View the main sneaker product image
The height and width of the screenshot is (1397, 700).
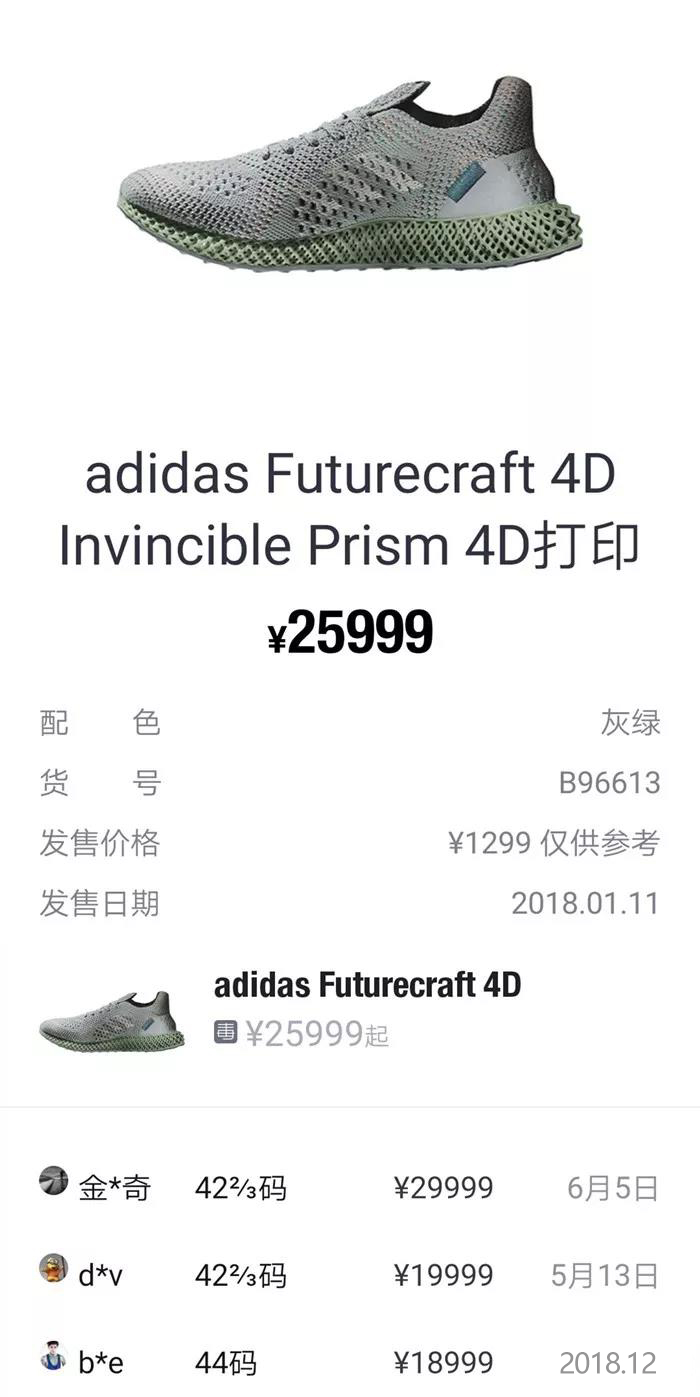(349, 177)
